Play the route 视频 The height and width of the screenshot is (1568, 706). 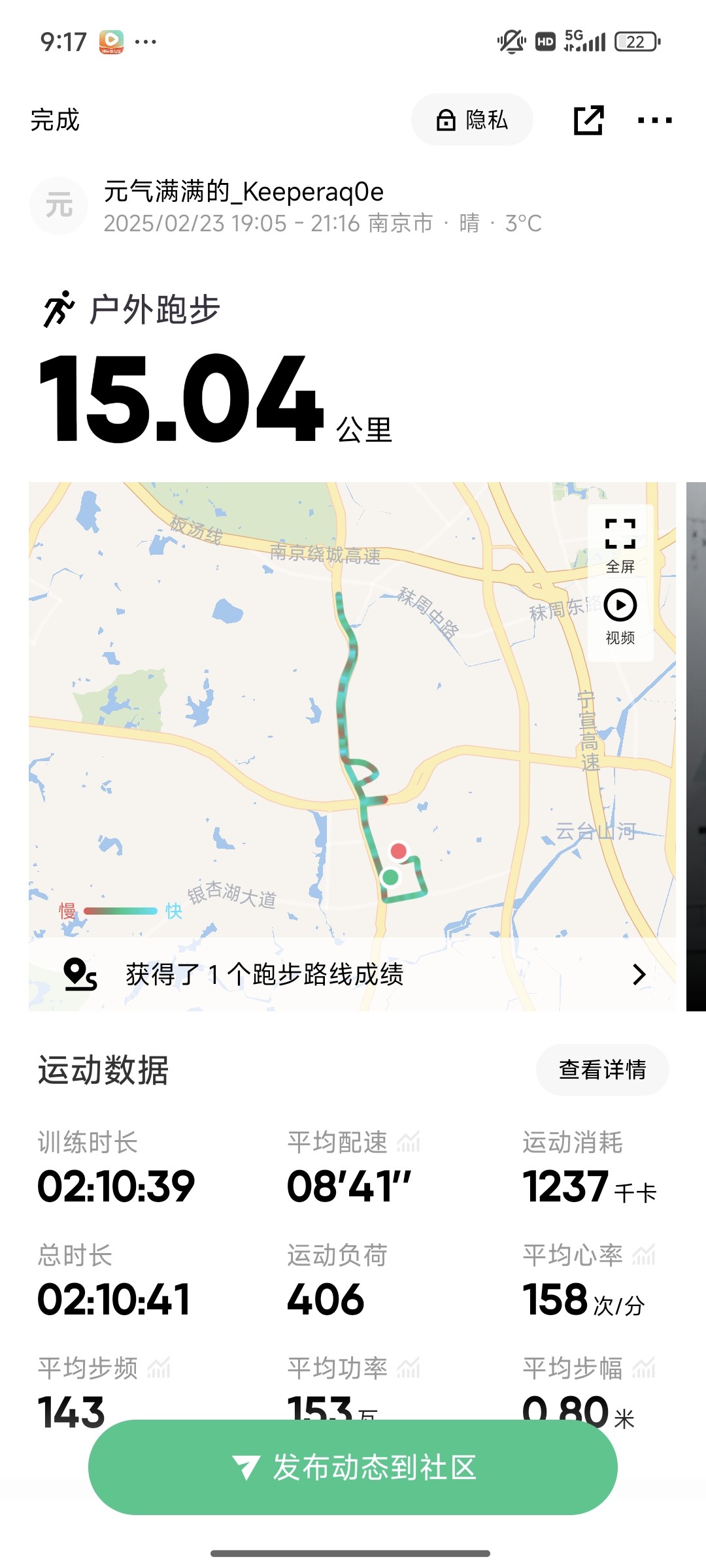[x=620, y=617]
